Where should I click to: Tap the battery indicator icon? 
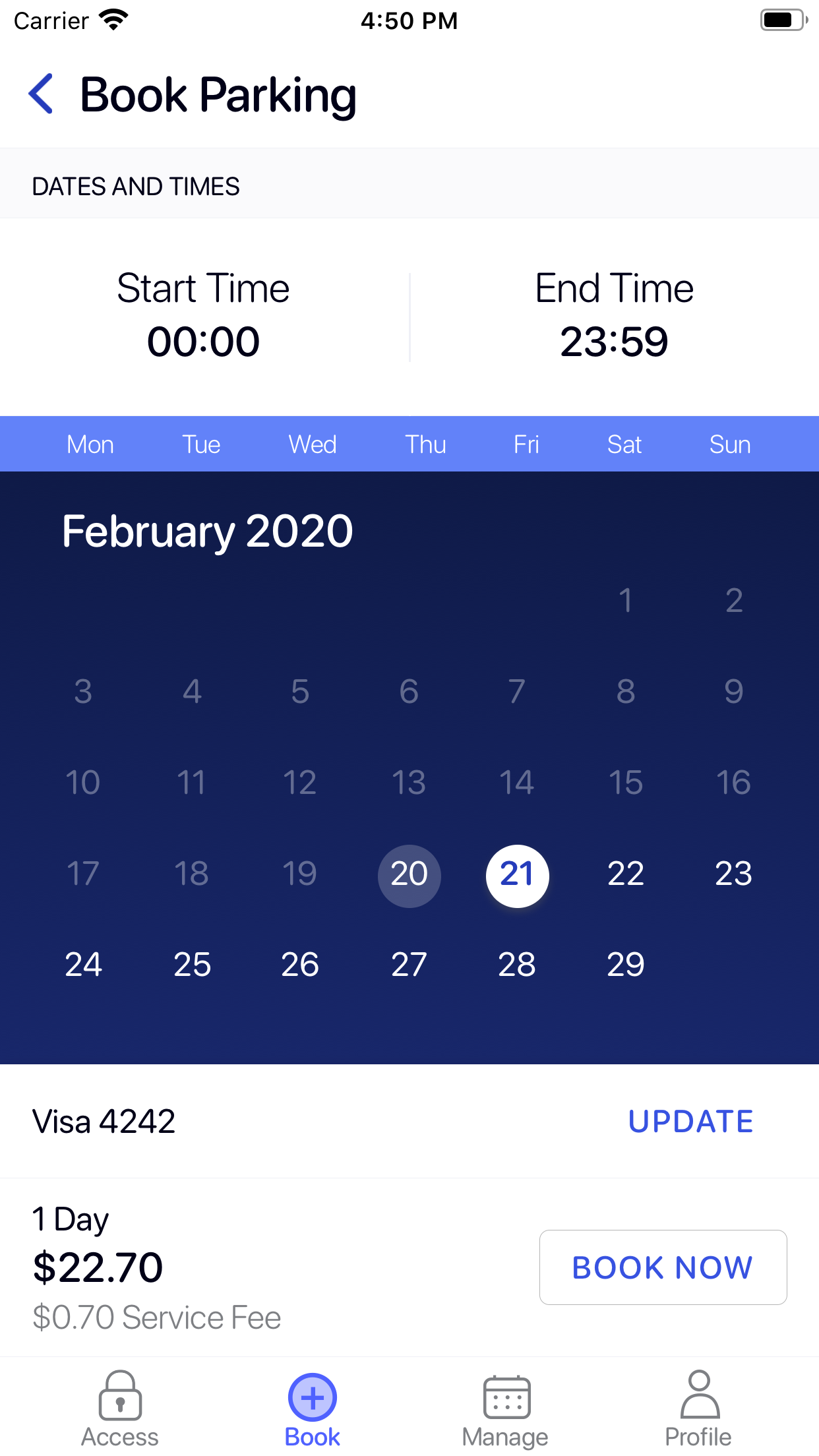point(781,20)
